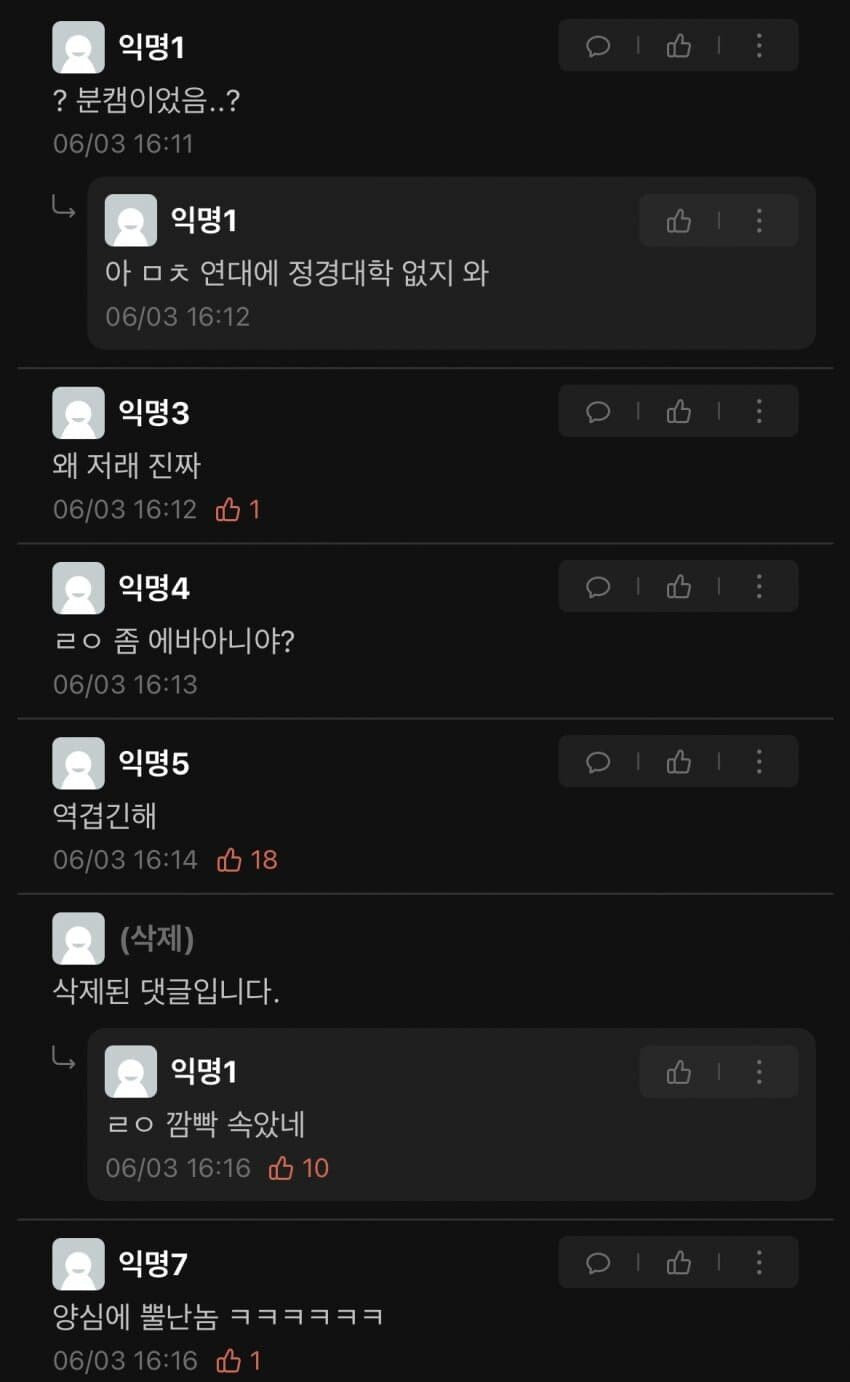Viewport: 850px width, 1382px height.
Task: Like 익명4's comment "ㄹㅇ 좀 에바아니야?"
Action: [679, 586]
